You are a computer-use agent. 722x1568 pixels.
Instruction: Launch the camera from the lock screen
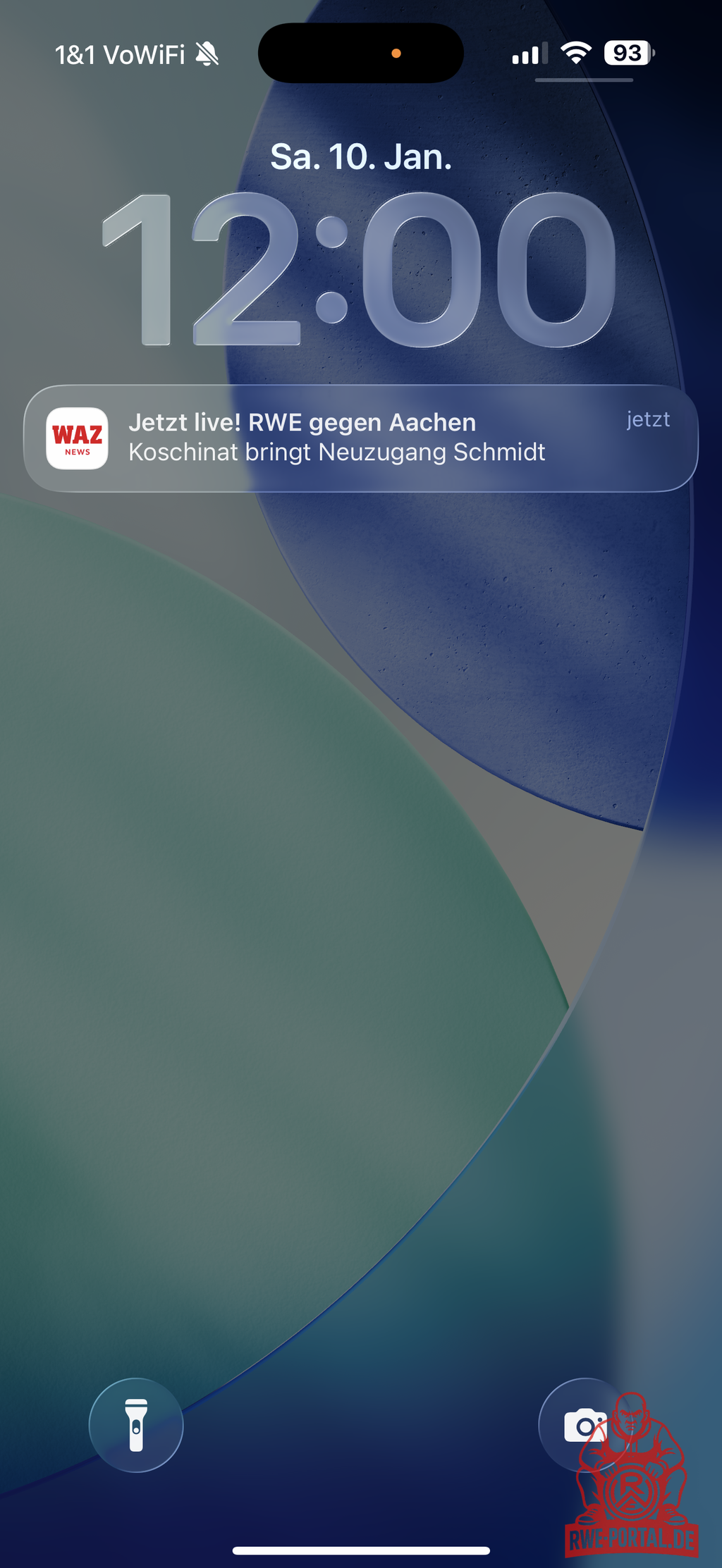pos(584,1424)
